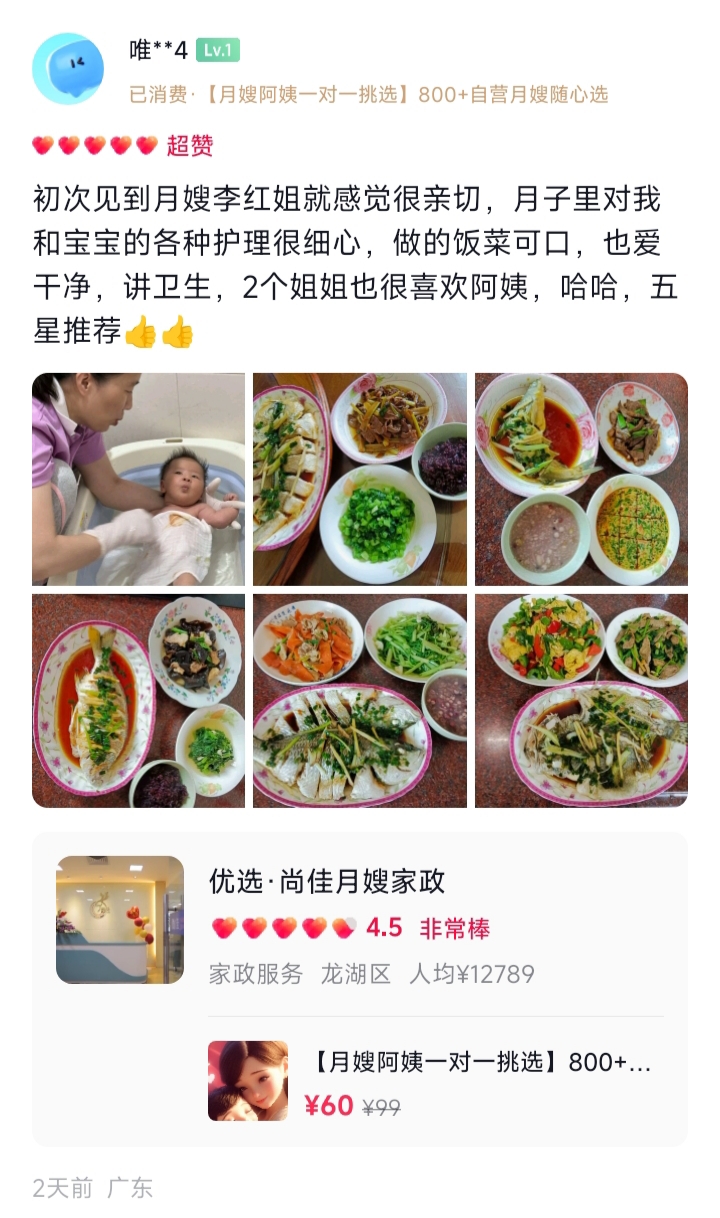
Task: View the photo with egg and pepper stir-fry
Action: [x=581, y=700]
